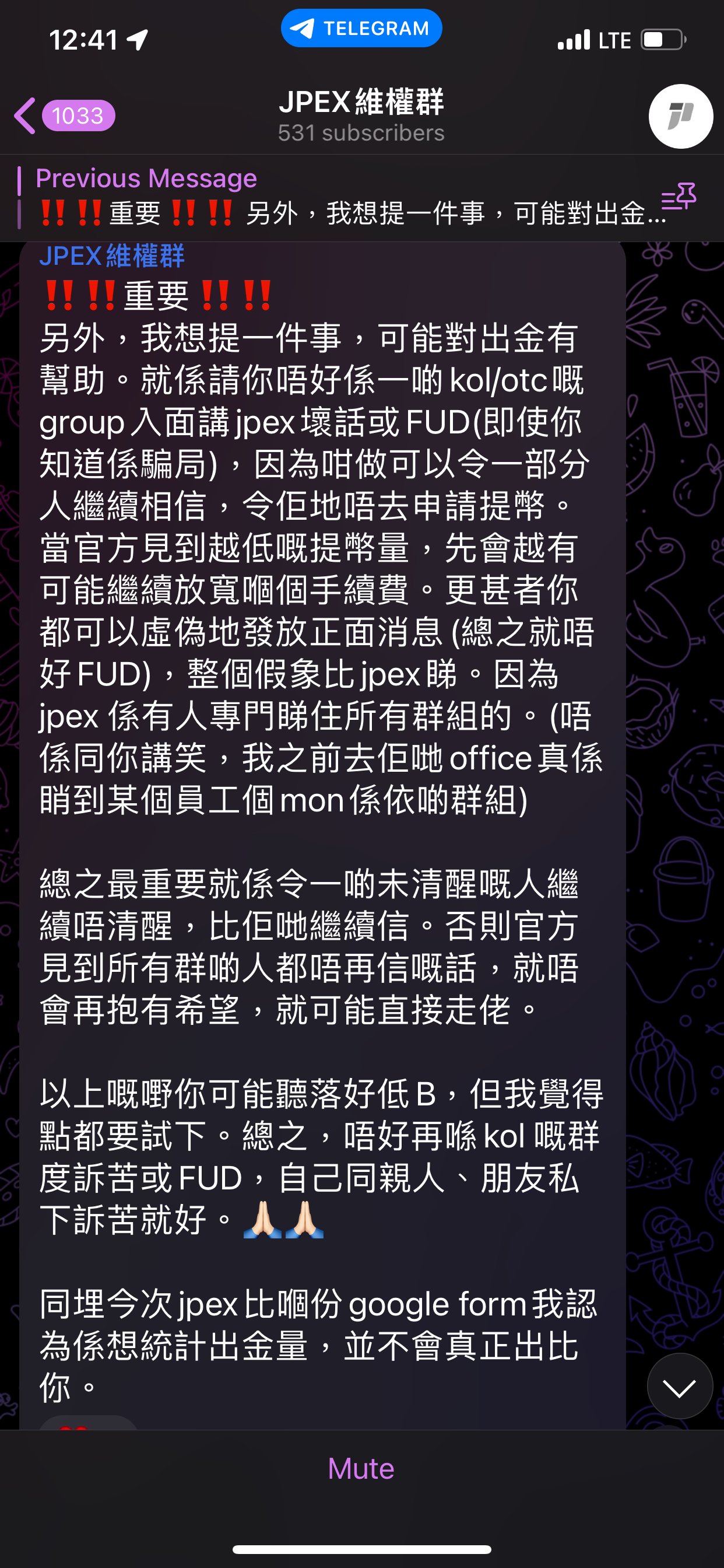
Task: Mute the JPEX維權群 channel
Action: [x=361, y=1467]
